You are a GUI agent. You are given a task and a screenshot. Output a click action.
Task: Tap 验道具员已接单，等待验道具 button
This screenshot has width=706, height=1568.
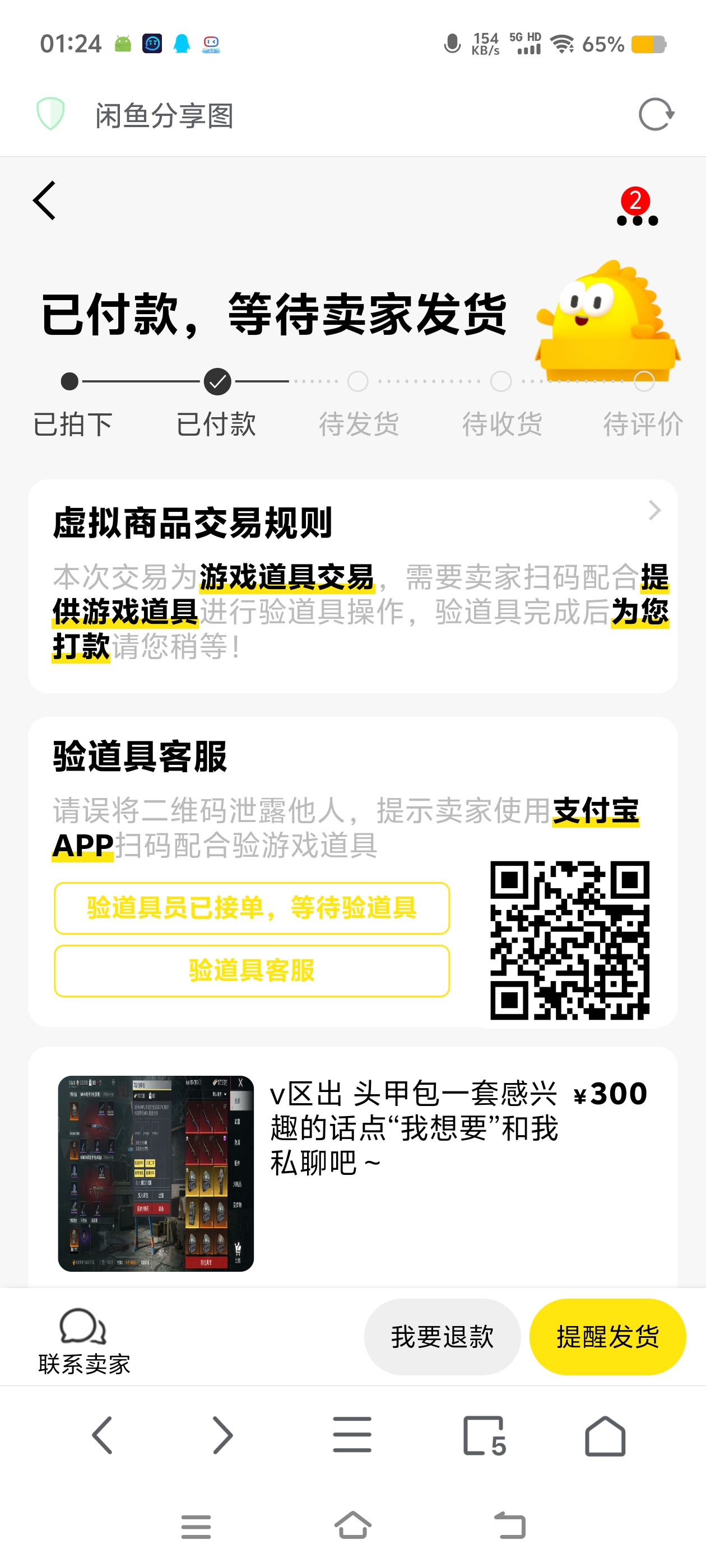tap(252, 908)
